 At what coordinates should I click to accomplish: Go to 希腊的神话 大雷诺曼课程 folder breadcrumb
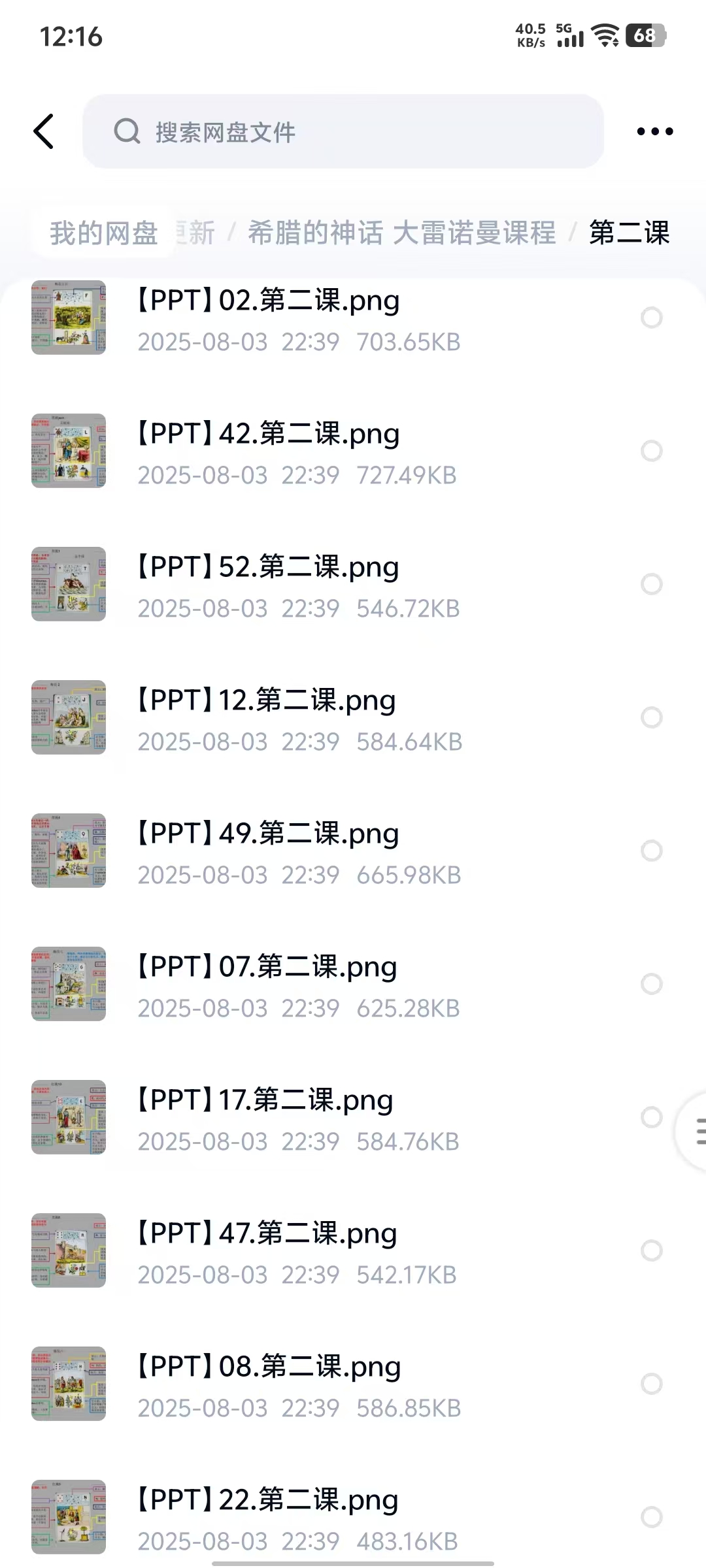(401, 233)
